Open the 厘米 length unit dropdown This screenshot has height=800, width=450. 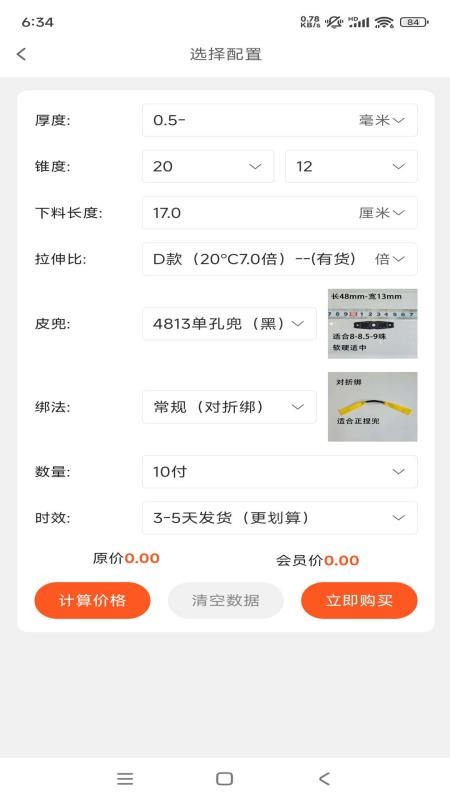[x=382, y=213]
